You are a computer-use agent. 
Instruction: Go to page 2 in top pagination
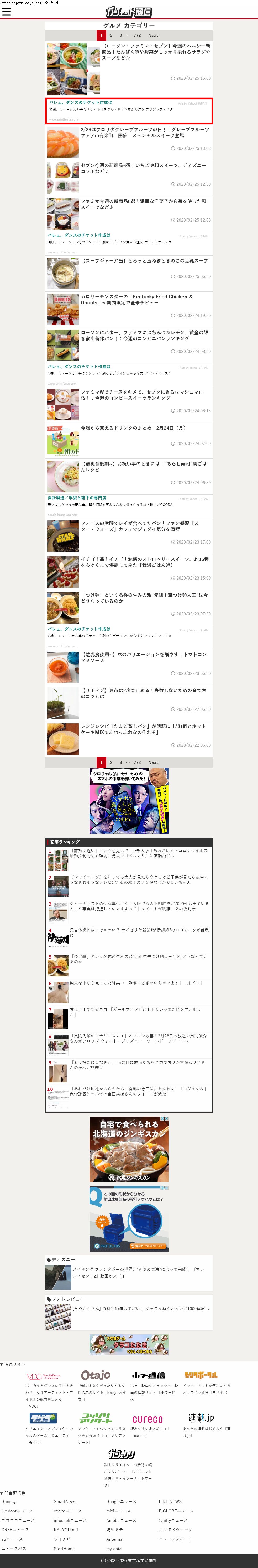[111, 35]
